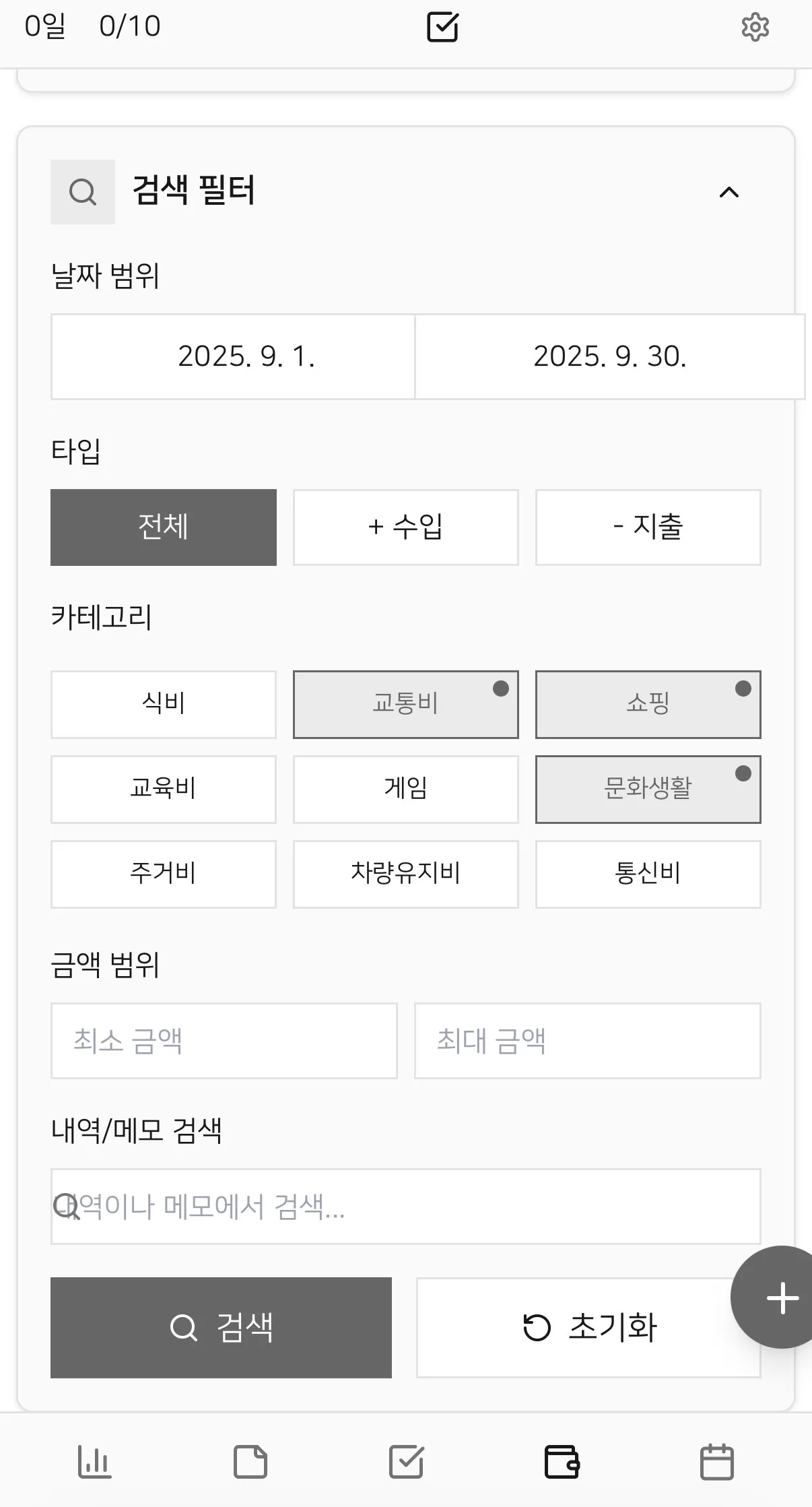Open the start date 2025. 9. 1. picker
Viewport: 812px width, 1507px height.
tap(233, 356)
